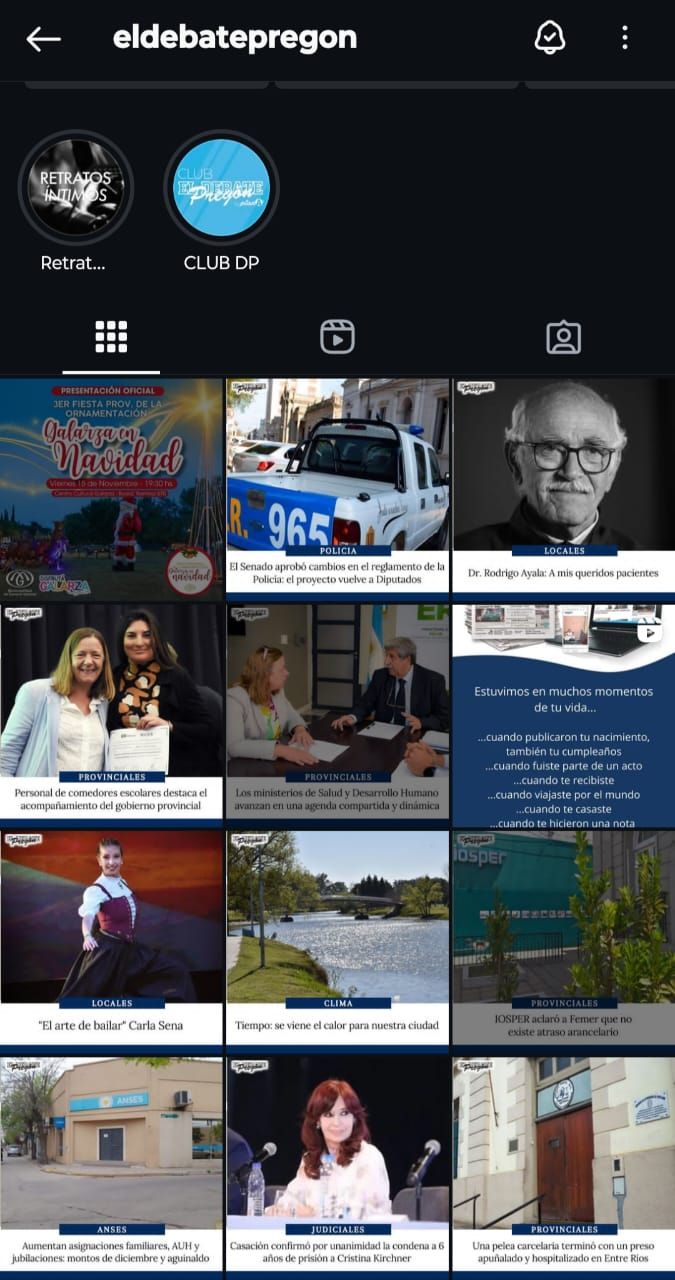The image size is (675, 1280).
Task: Open the ANSES asignaciones familiares post
Action: (111, 1166)
